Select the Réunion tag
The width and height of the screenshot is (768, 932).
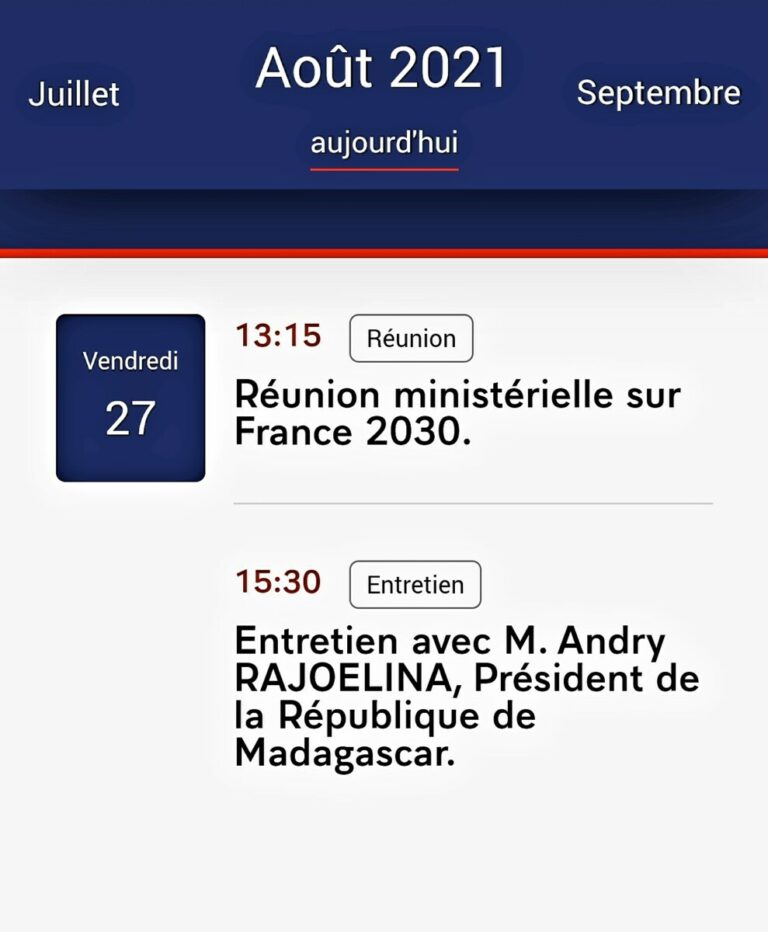pos(411,339)
